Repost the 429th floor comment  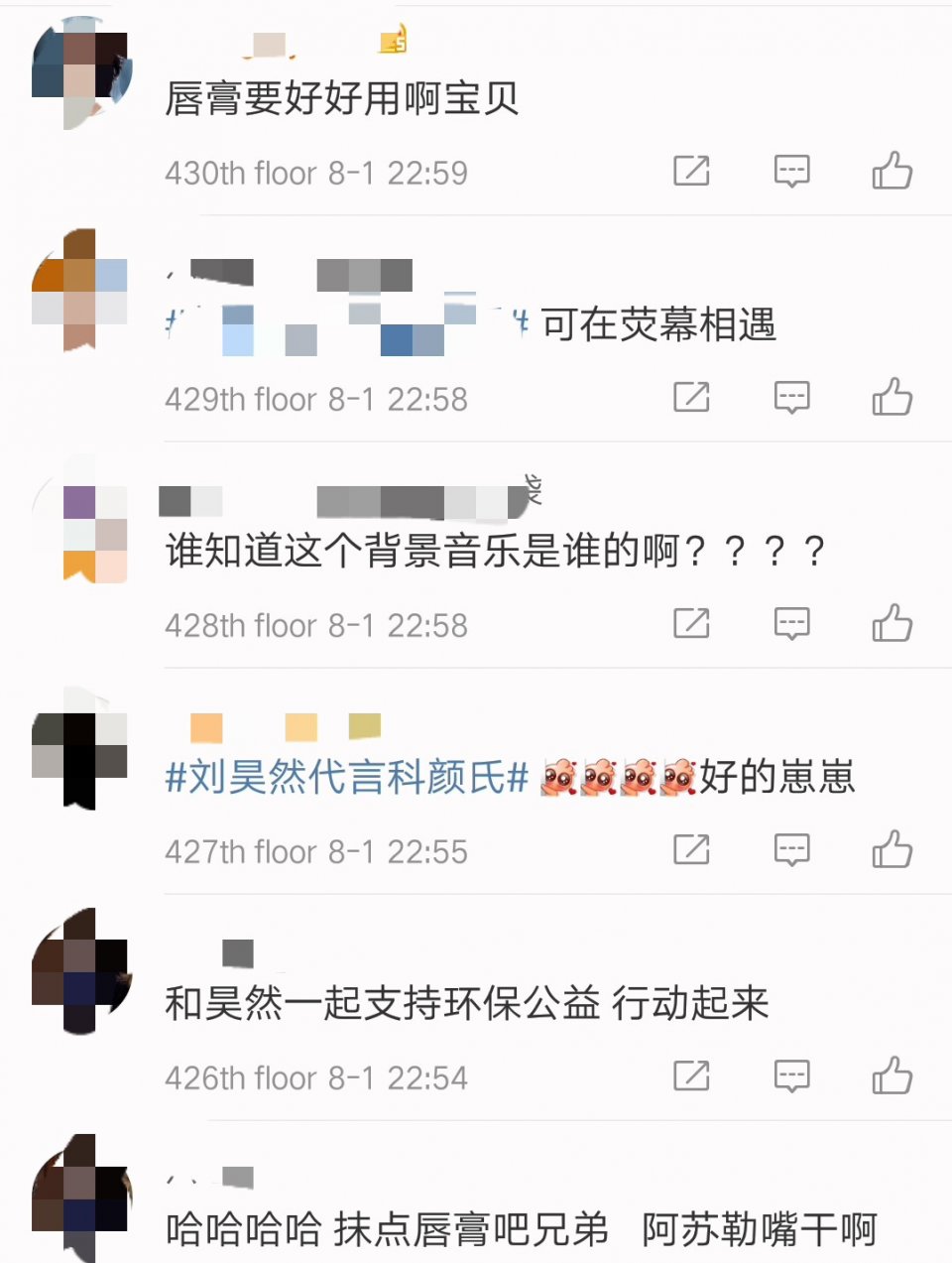(x=691, y=398)
